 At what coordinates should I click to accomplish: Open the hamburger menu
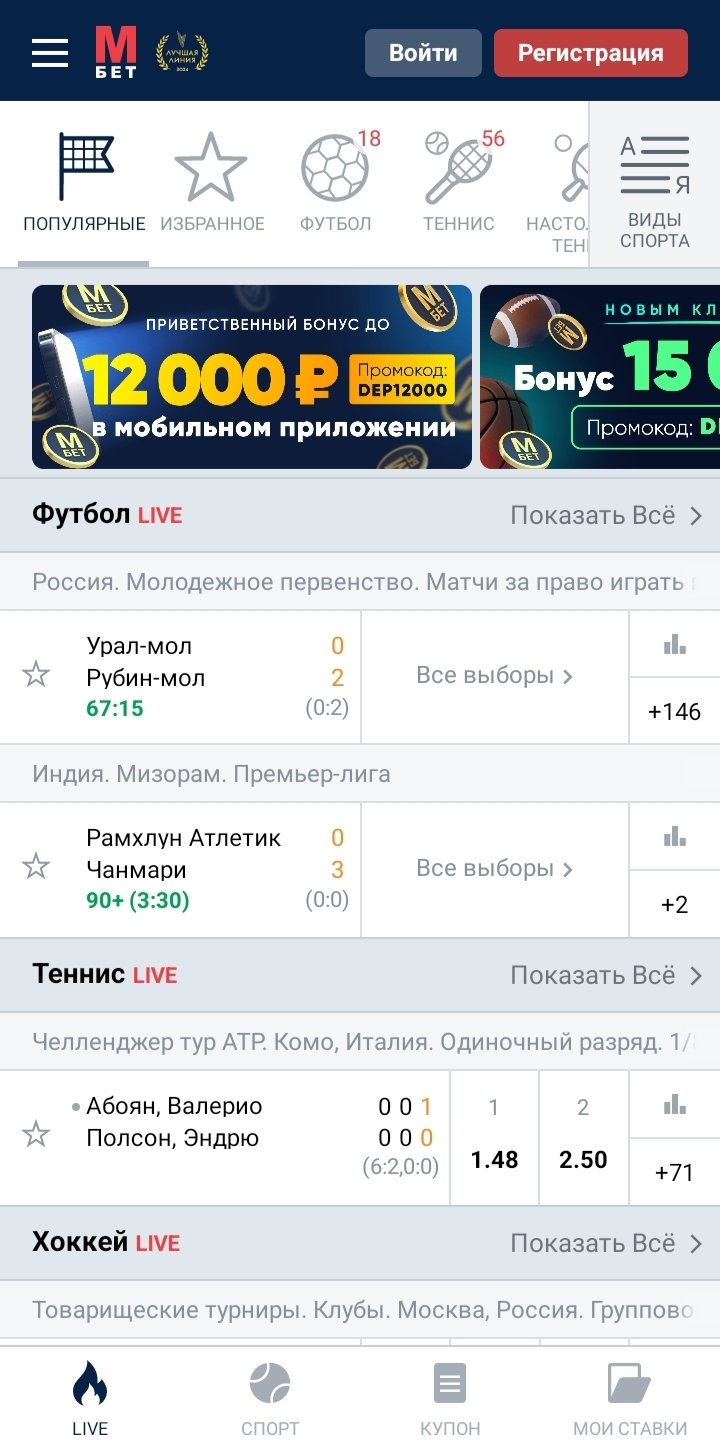point(50,53)
